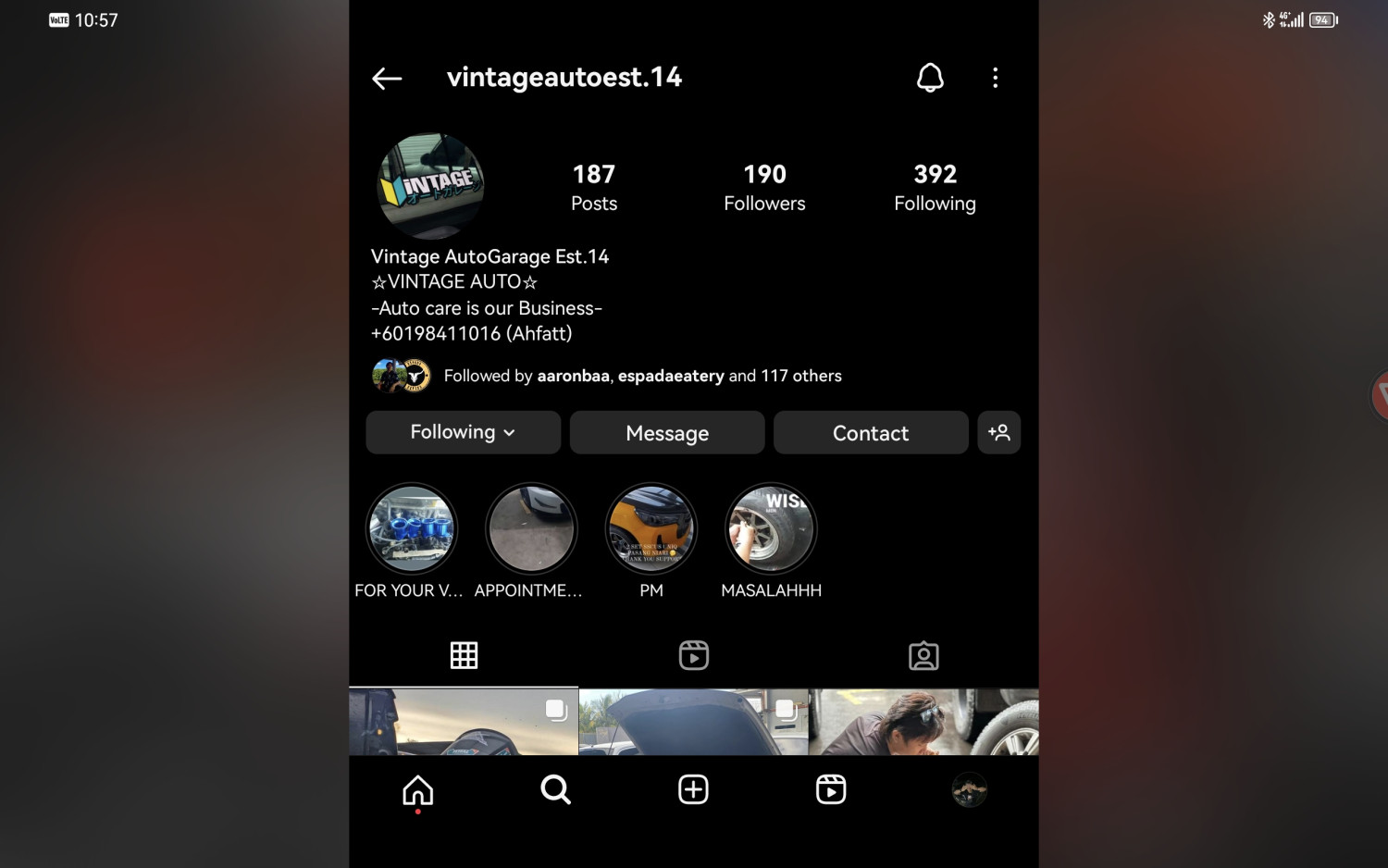Screen dimensions: 1388x868
Task: Open the notifications bell for this profile
Action: (x=930, y=78)
